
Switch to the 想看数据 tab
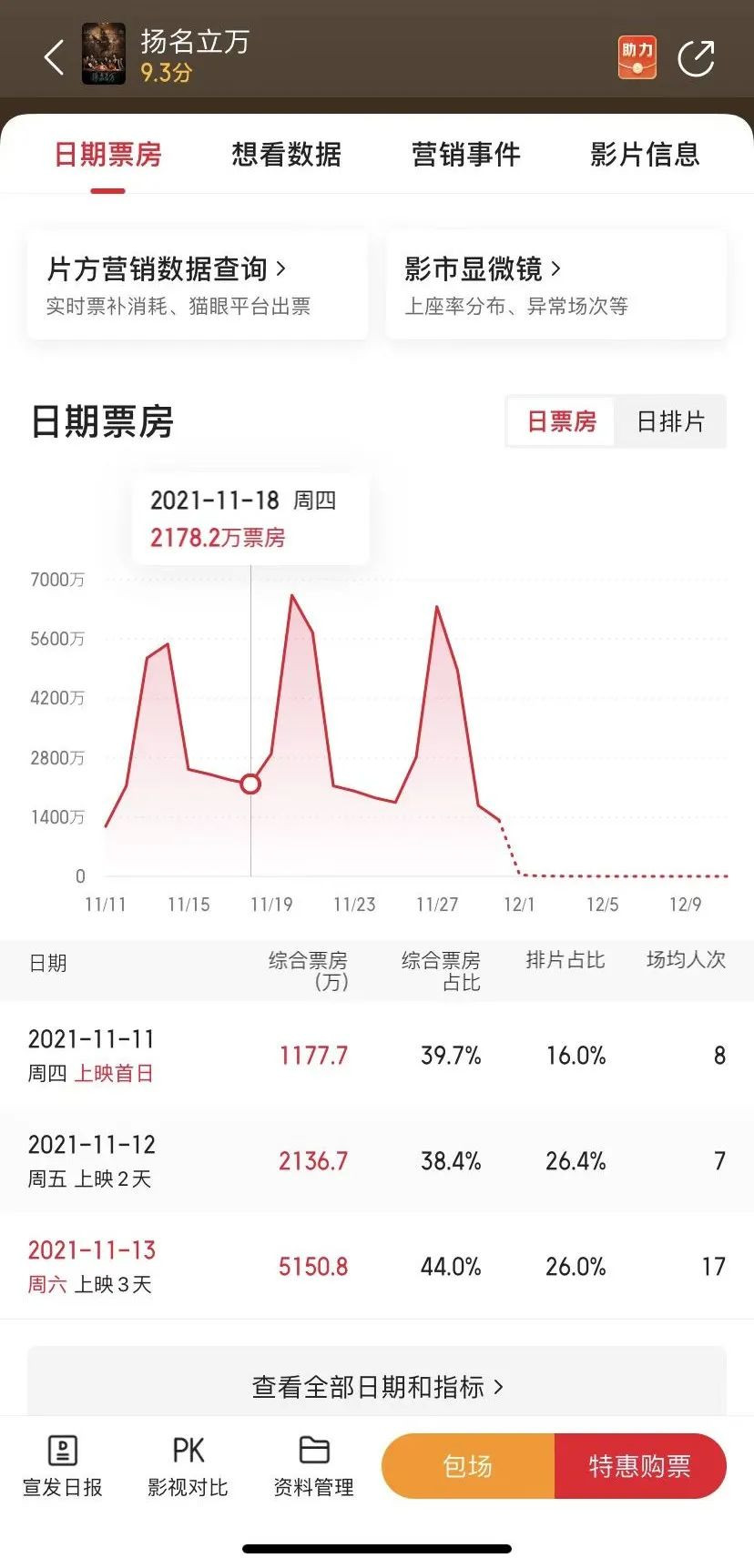tap(286, 155)
